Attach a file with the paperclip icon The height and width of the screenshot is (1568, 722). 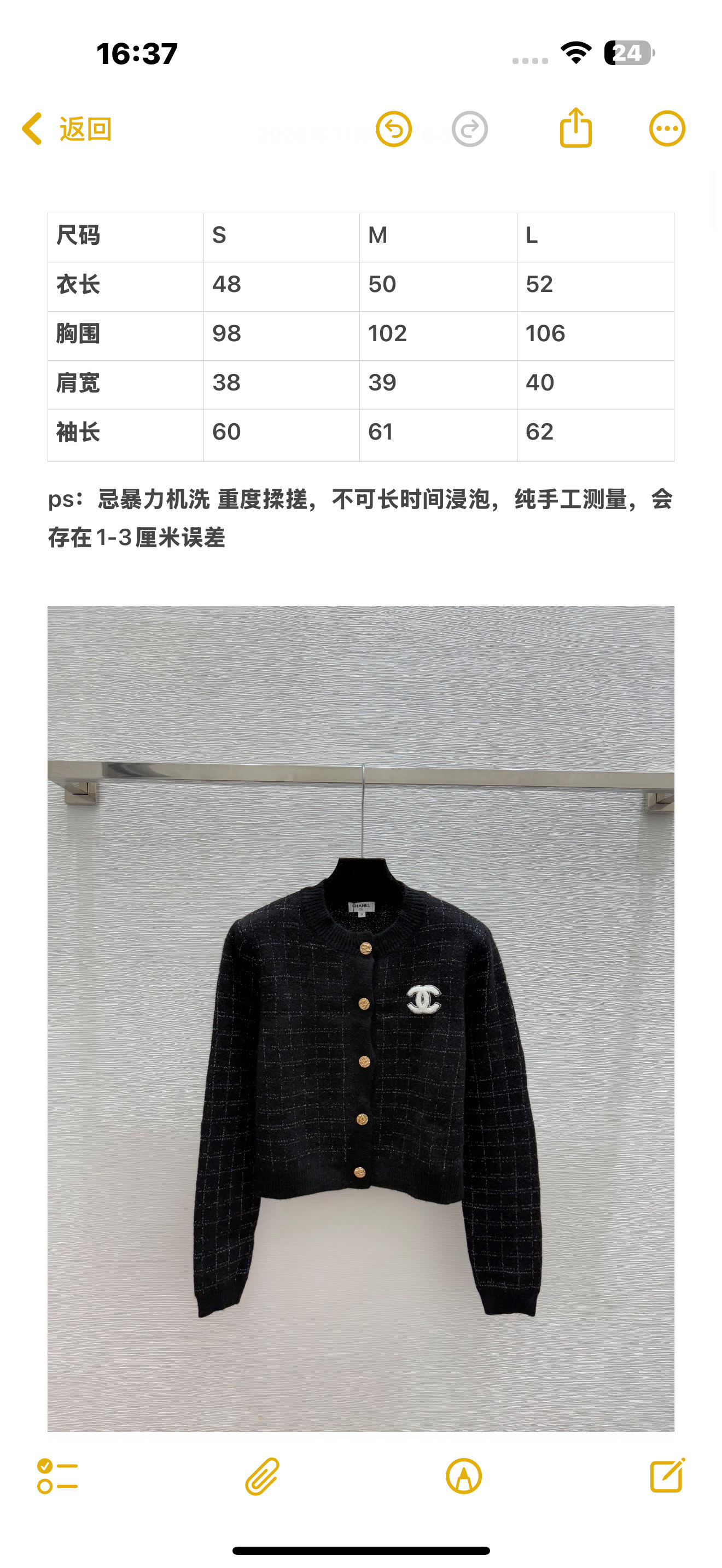[x=263, y=1476]
